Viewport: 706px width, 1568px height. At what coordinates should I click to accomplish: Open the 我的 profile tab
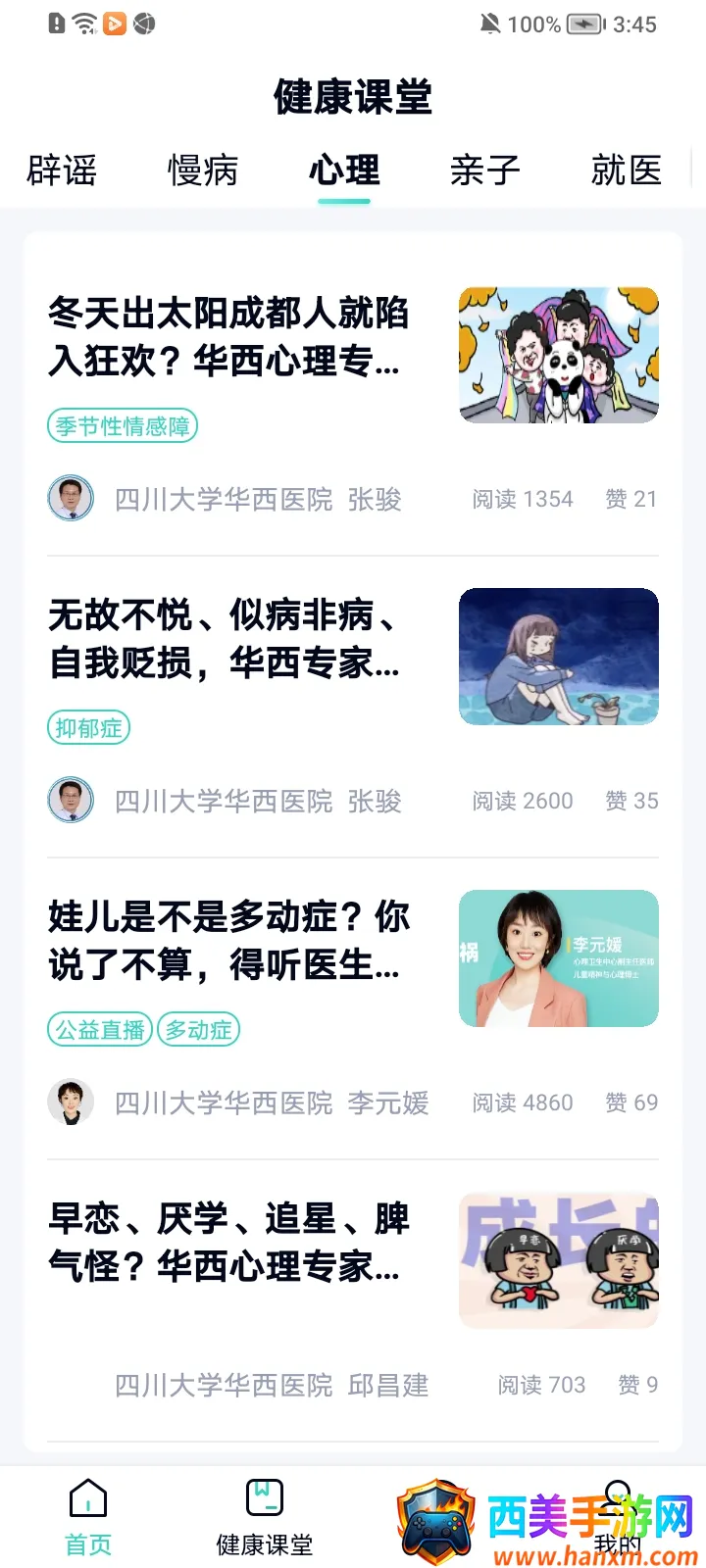coord(617,1517)
